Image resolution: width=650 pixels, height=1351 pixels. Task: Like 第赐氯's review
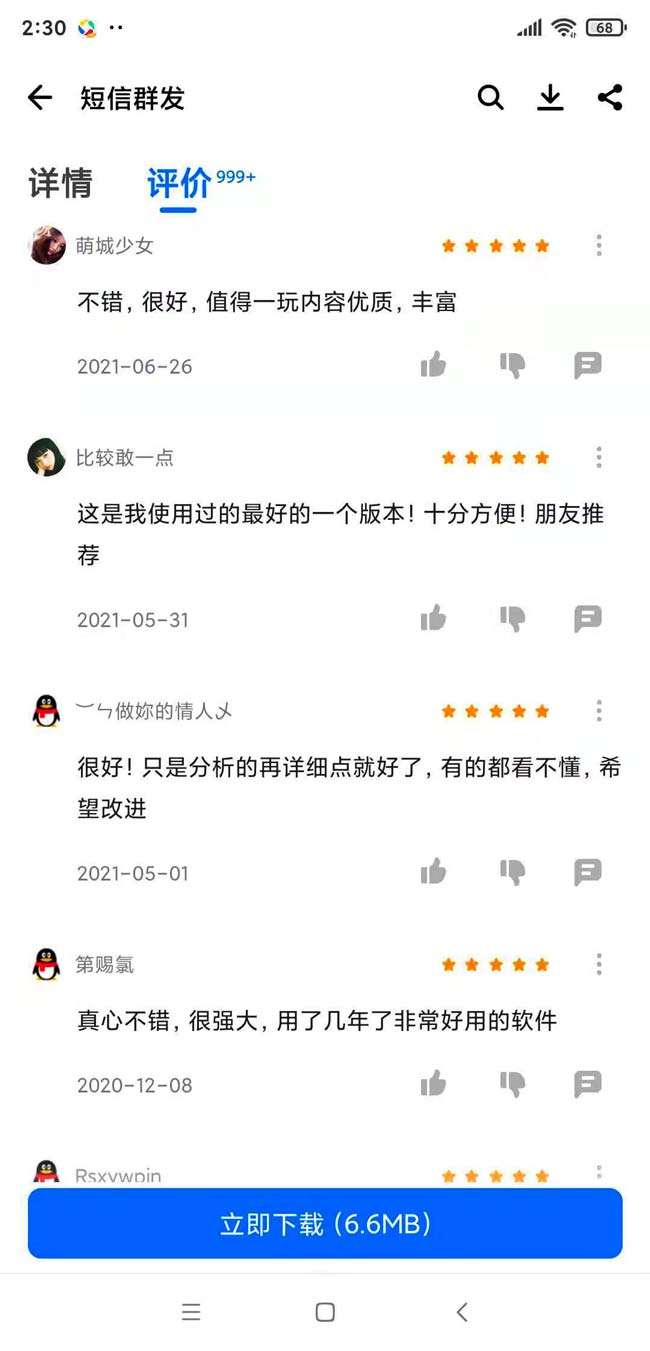[x=433, y=1084]
